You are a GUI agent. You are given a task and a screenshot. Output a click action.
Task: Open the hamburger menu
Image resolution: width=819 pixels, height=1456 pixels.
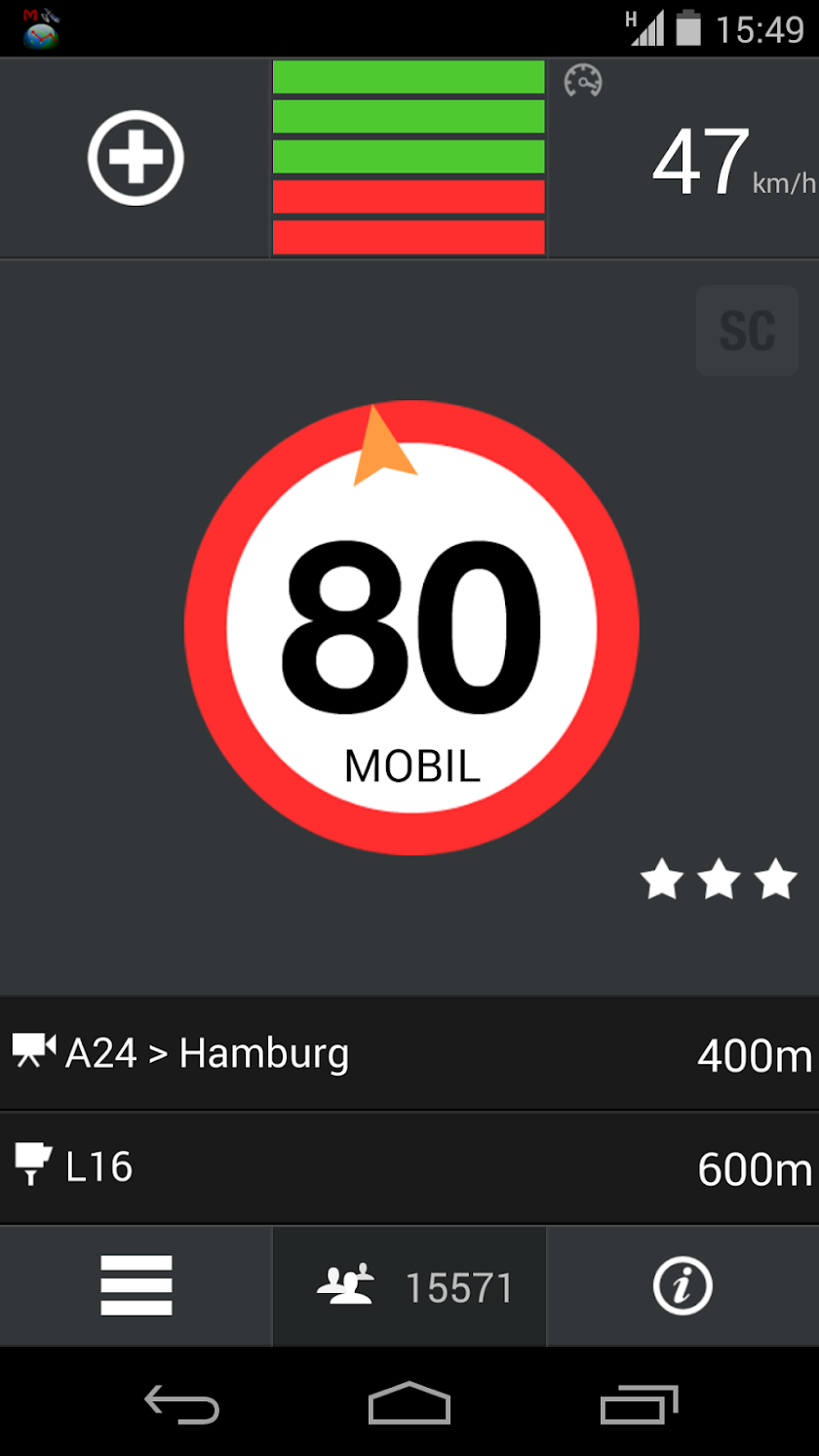tap(136, 1286)
